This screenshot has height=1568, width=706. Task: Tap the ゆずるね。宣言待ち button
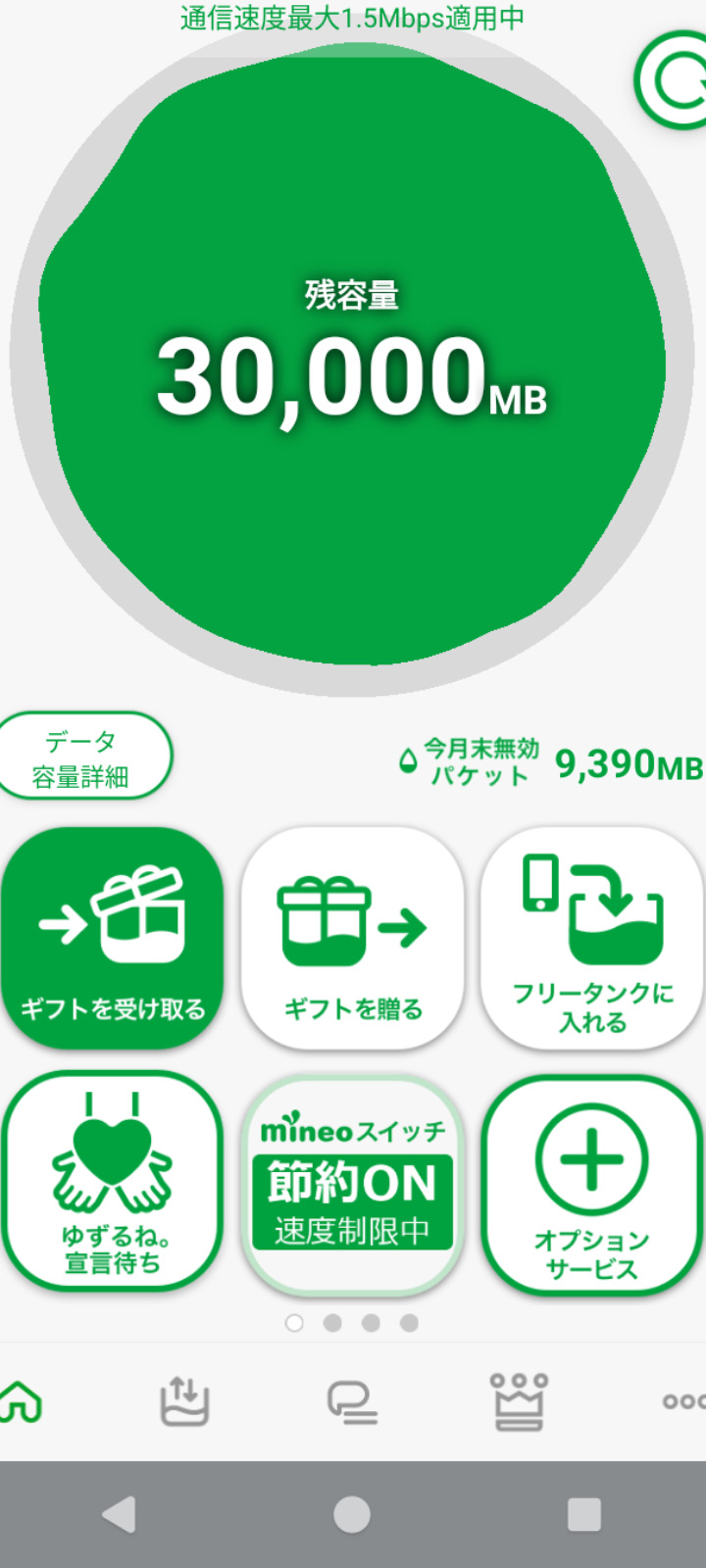coord(113,1181)
